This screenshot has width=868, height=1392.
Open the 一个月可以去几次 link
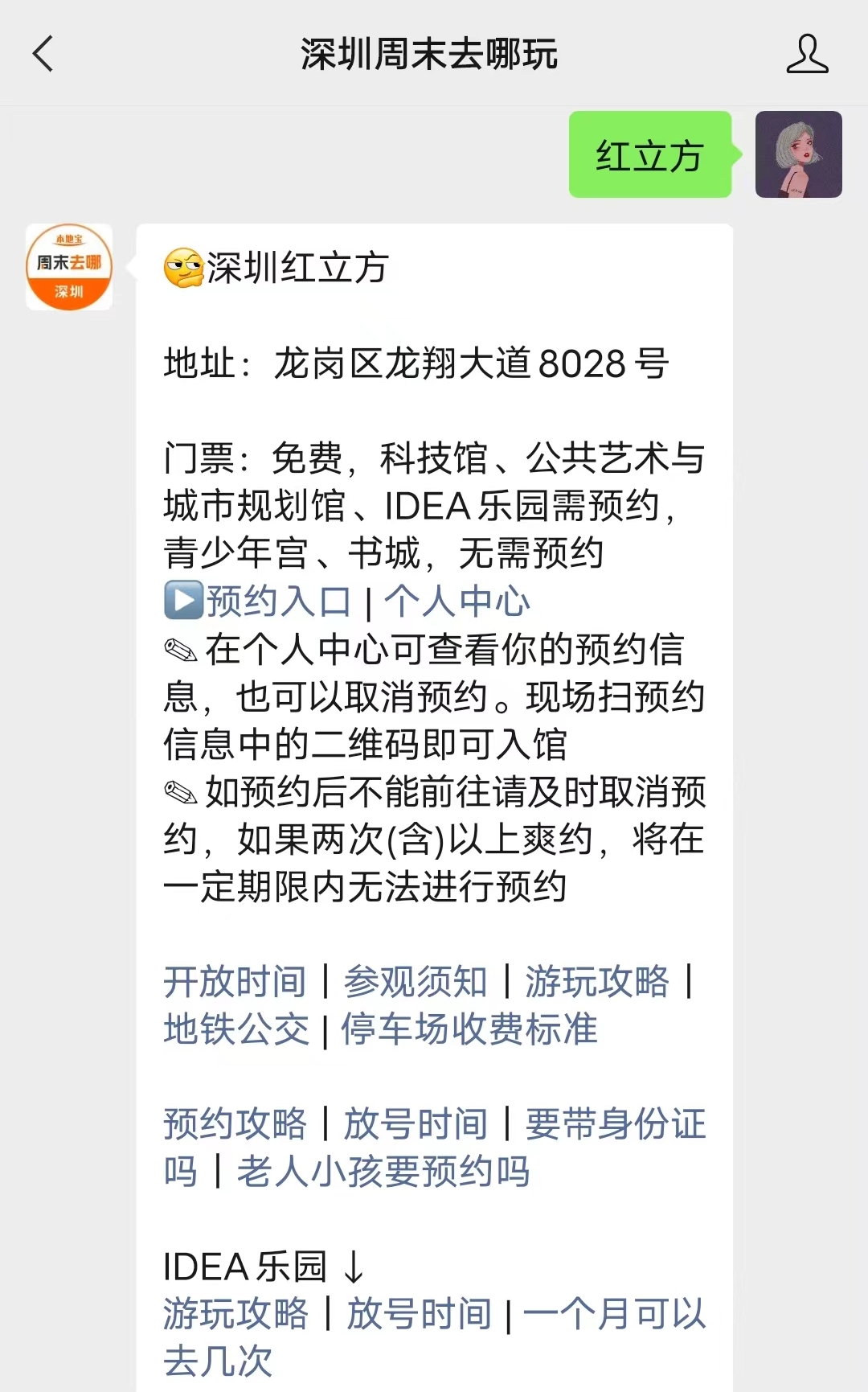point(615,1313)
